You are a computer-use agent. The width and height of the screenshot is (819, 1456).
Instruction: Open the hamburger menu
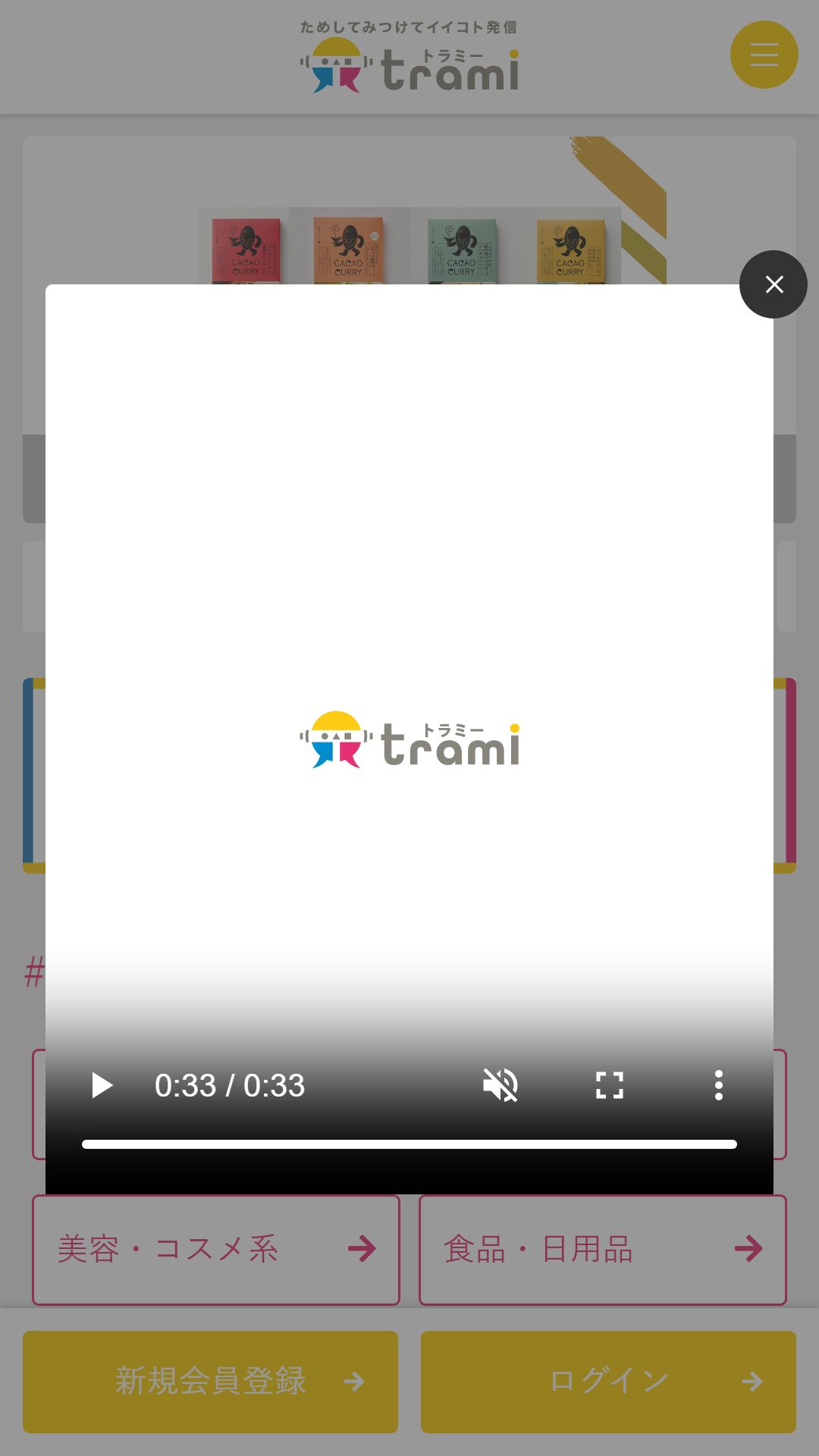point(764,55)
